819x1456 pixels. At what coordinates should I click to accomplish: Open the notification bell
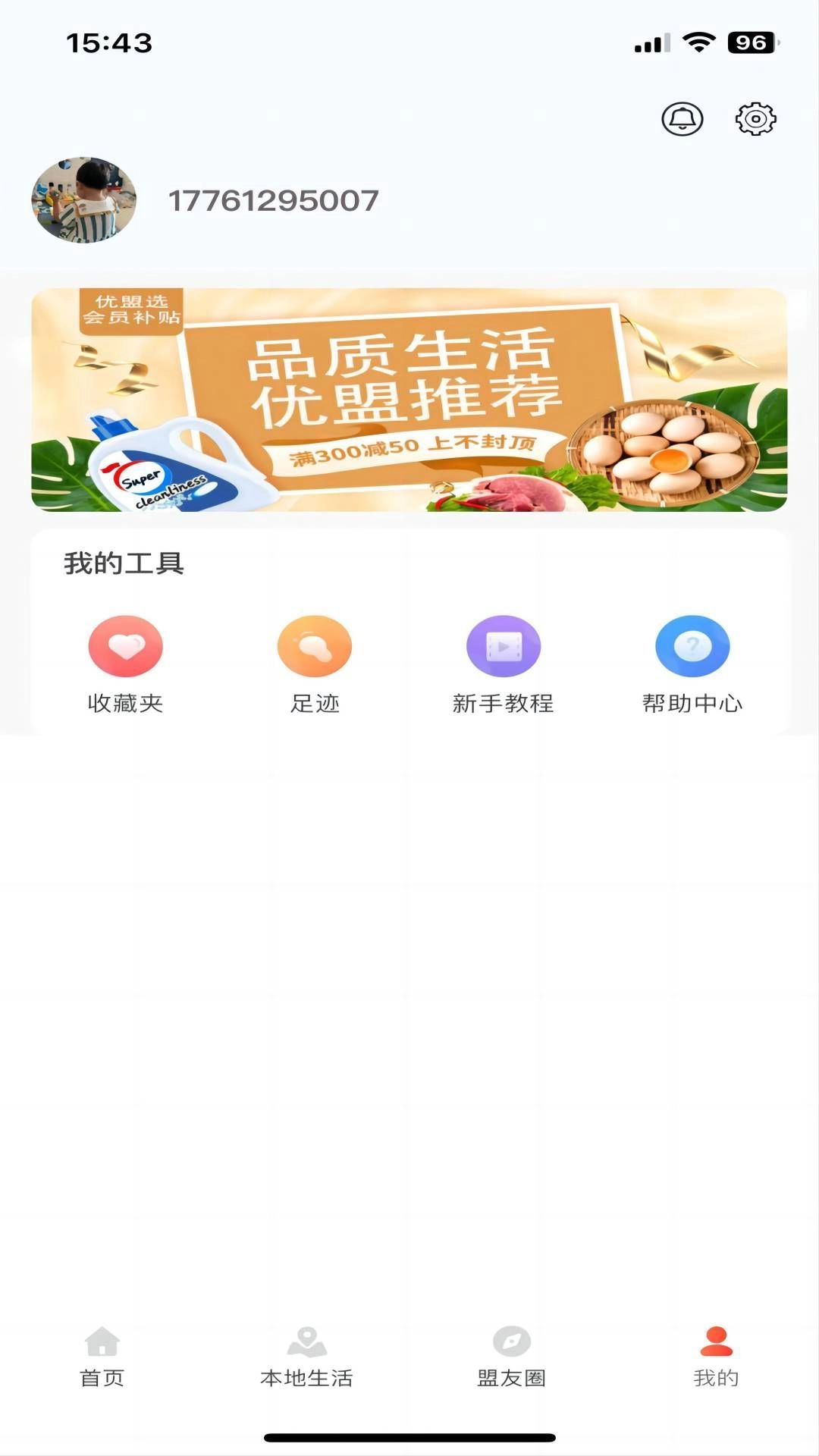pyautogui.click(x=681, y=118)
